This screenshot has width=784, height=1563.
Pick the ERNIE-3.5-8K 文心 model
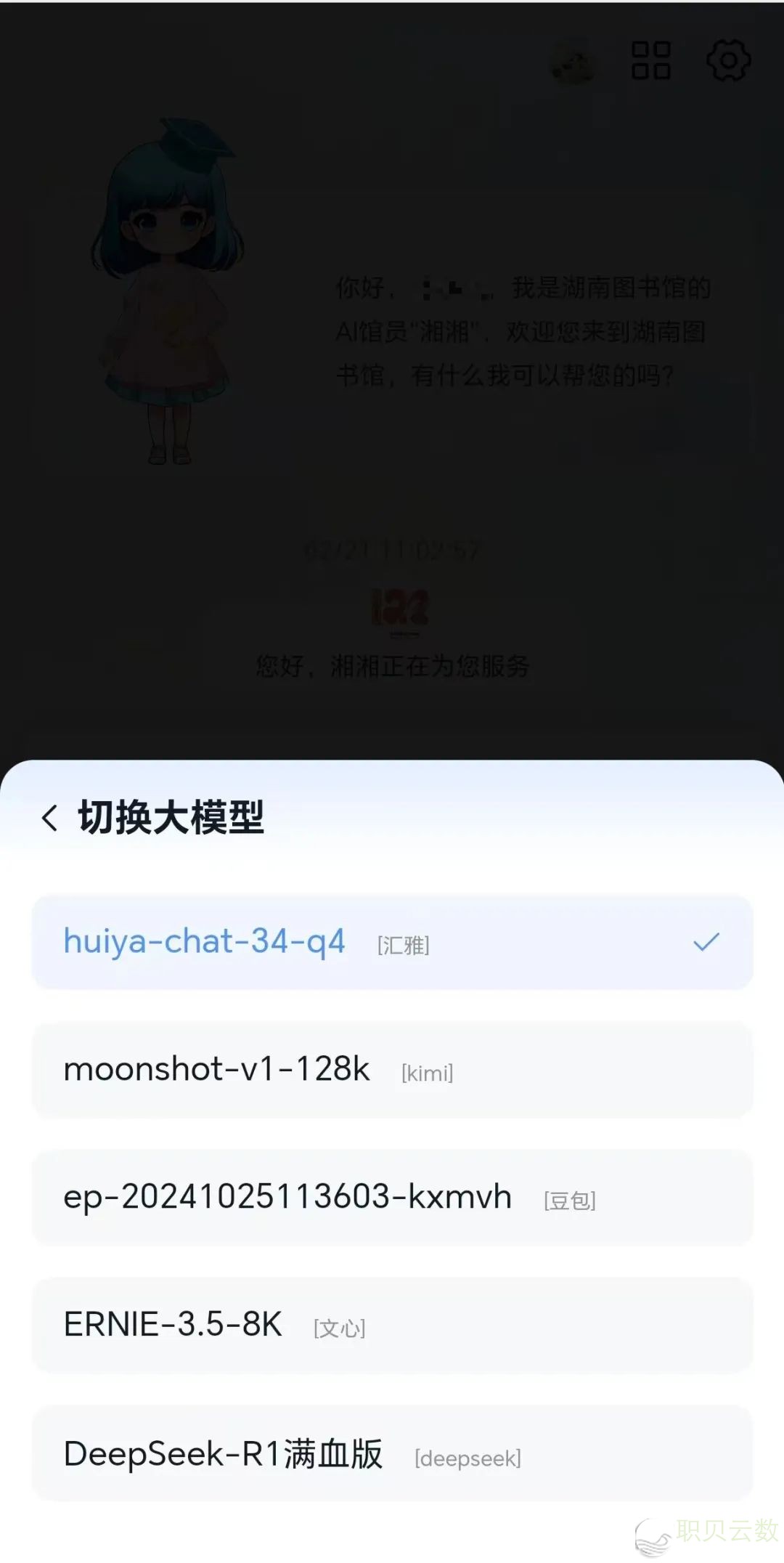pos(392,1325)
